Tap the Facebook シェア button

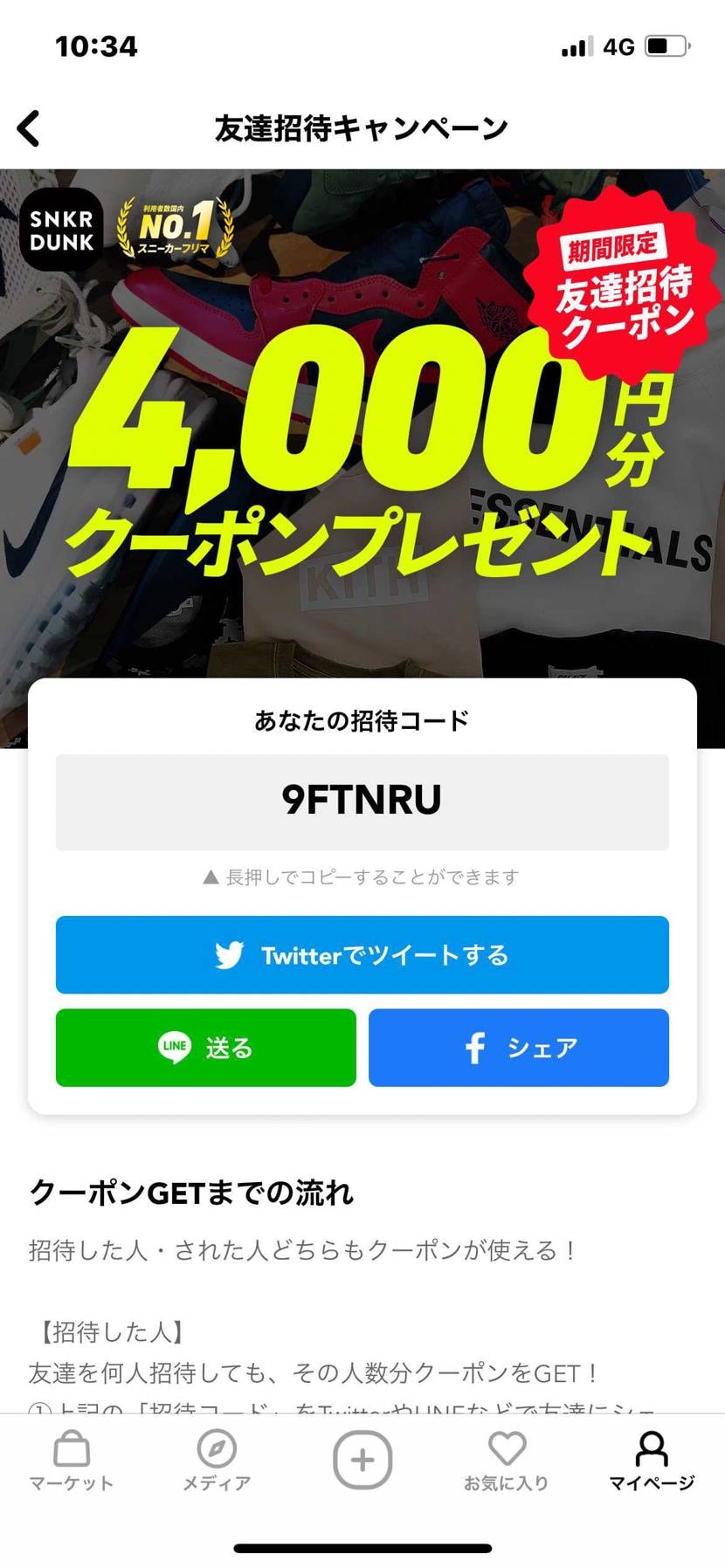coord(519,1048)
